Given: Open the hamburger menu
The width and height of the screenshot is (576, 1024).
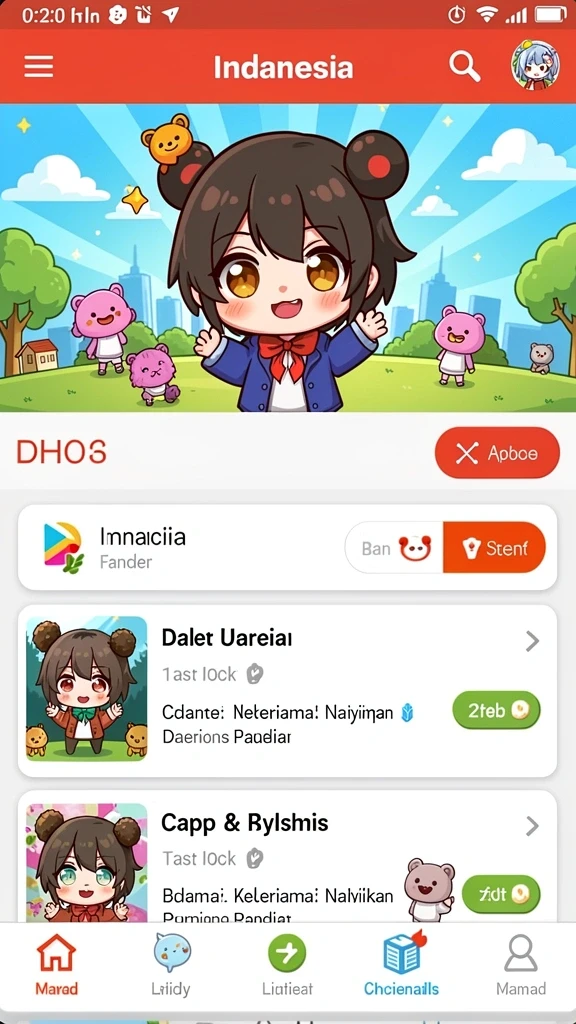Looking at the screenshot, I should tap(39, 66).
